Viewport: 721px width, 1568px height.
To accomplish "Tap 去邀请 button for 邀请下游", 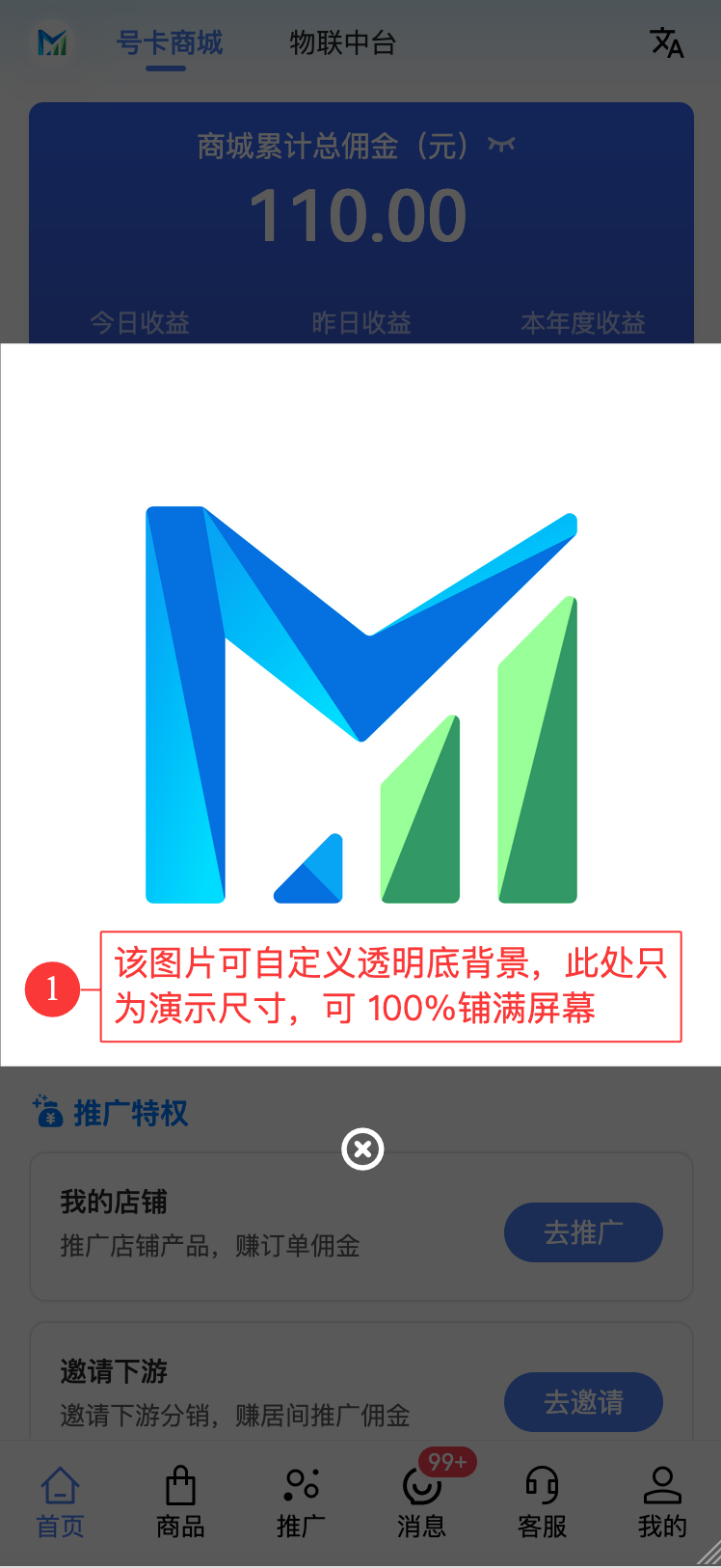I will (x=583, y=1401).
